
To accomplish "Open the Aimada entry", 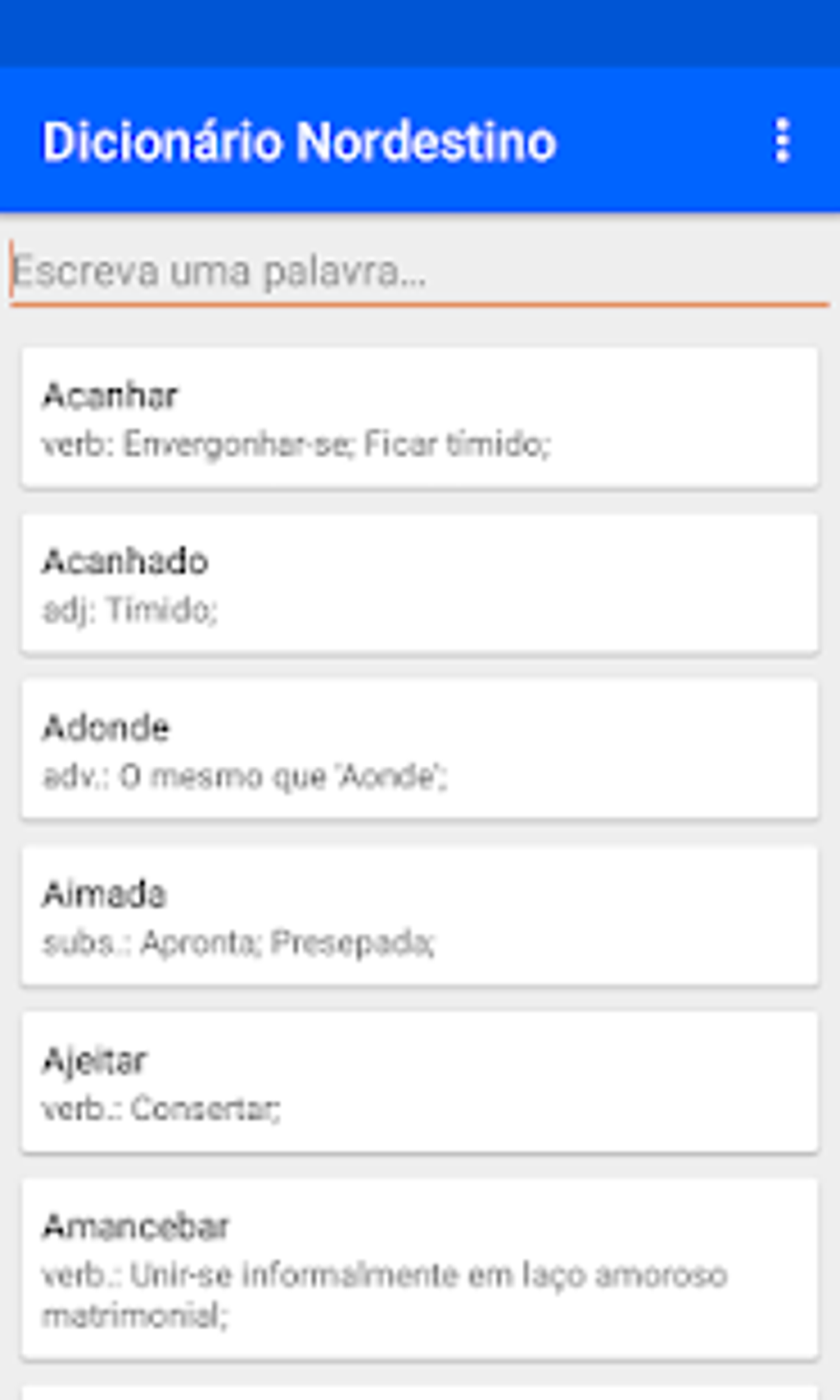I will [x=419, y=916].
